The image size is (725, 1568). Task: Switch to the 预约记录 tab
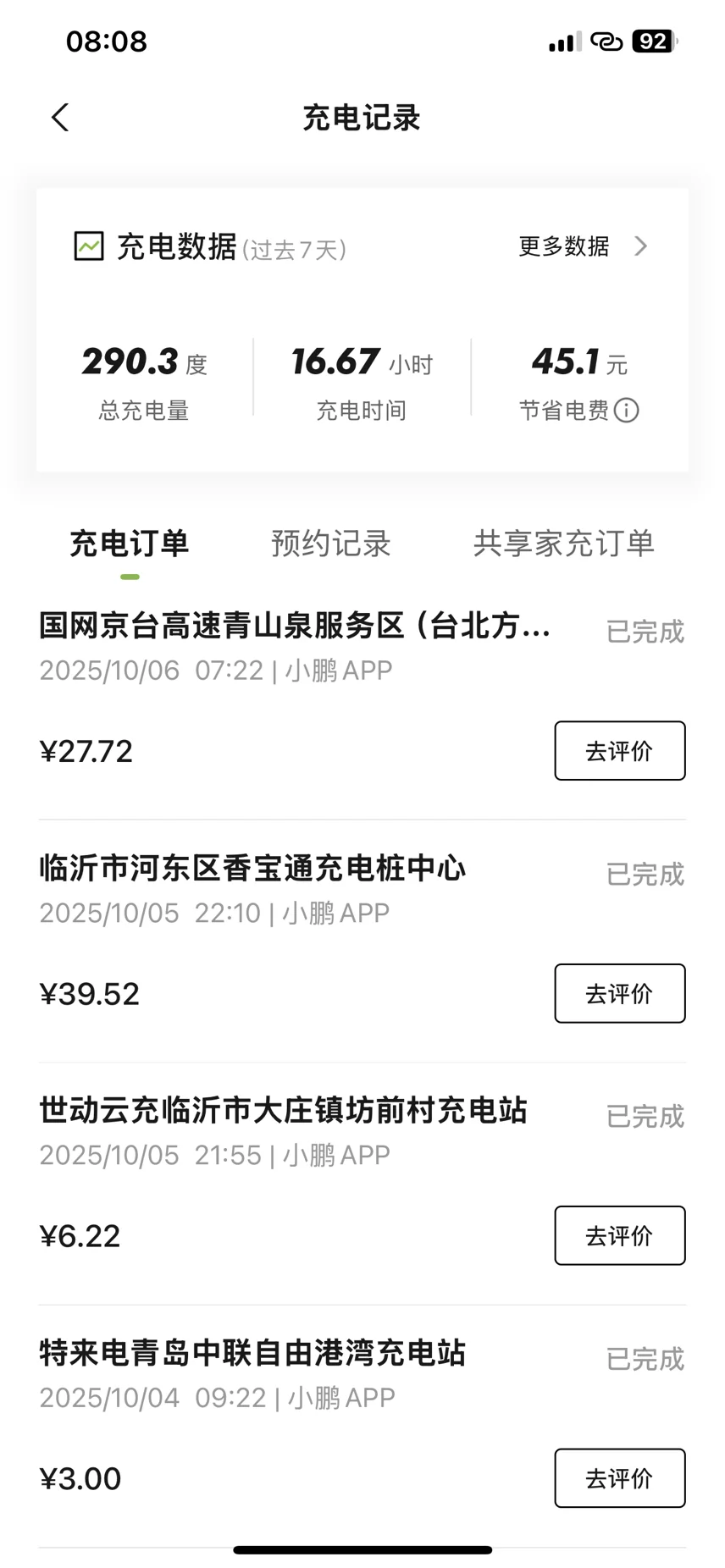tap(331, 544)
